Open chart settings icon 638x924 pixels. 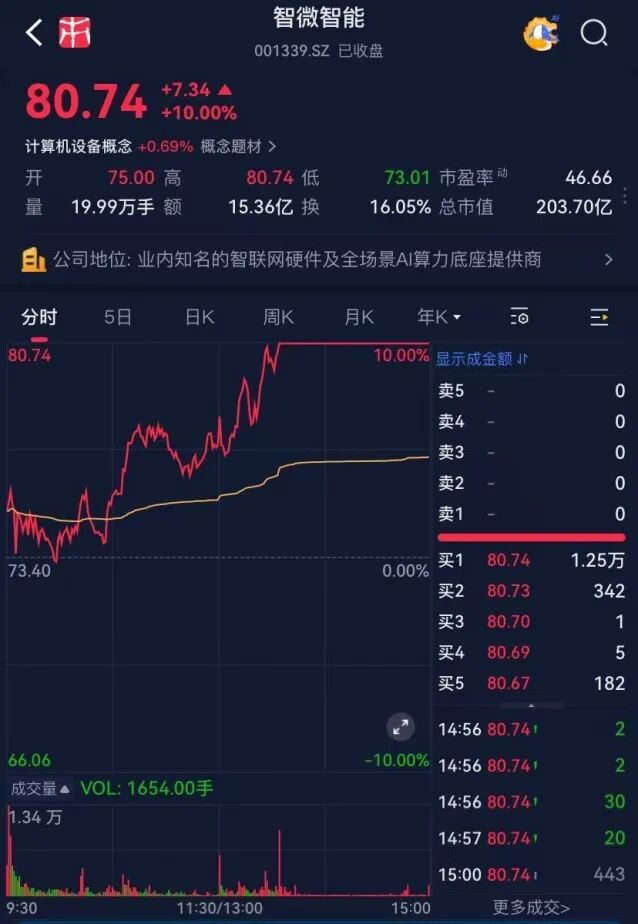pyautogui.click(x=519, y=317)
